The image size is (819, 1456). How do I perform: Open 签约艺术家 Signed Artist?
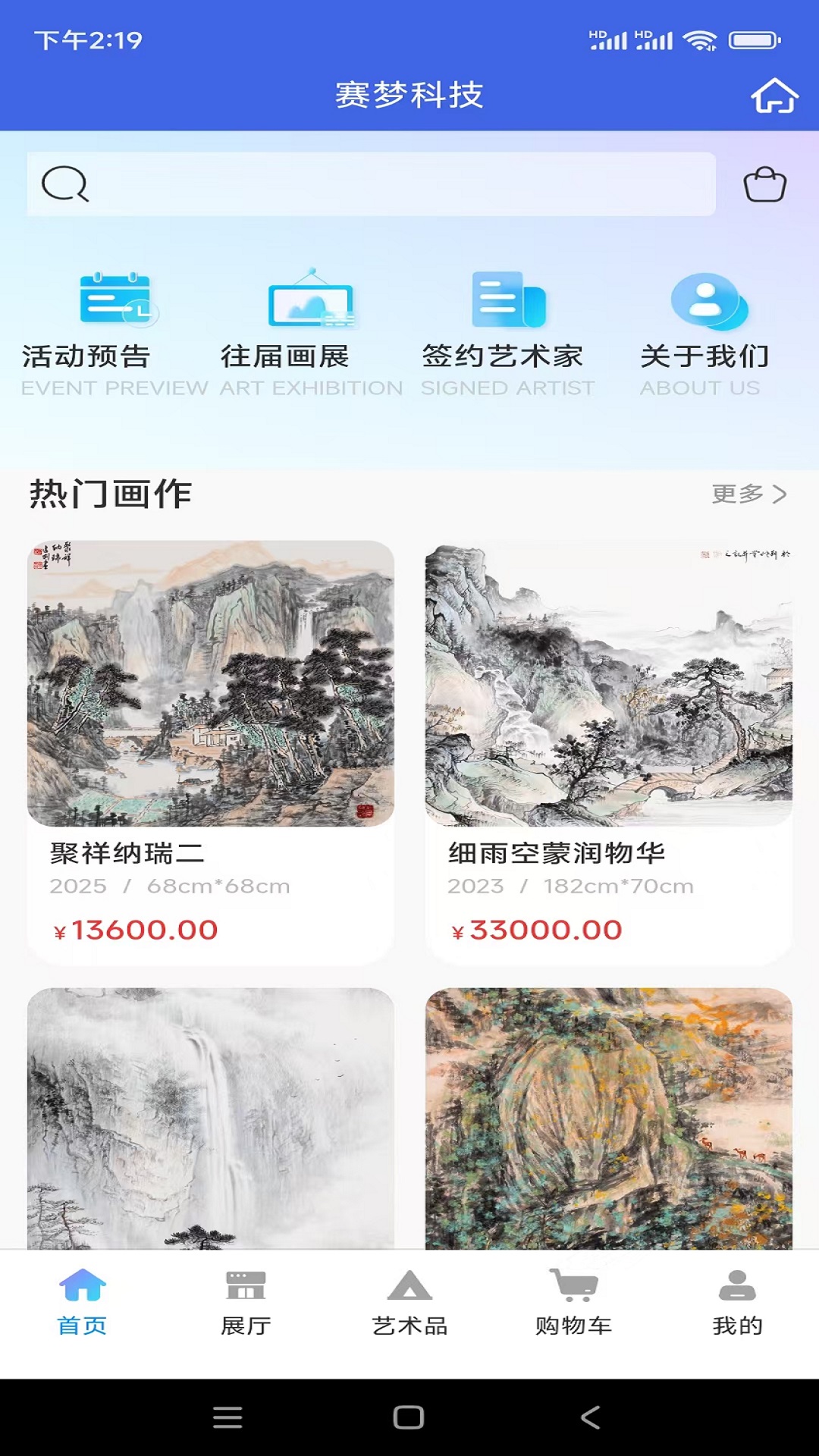pyautogui.click(x=507, y=334)
